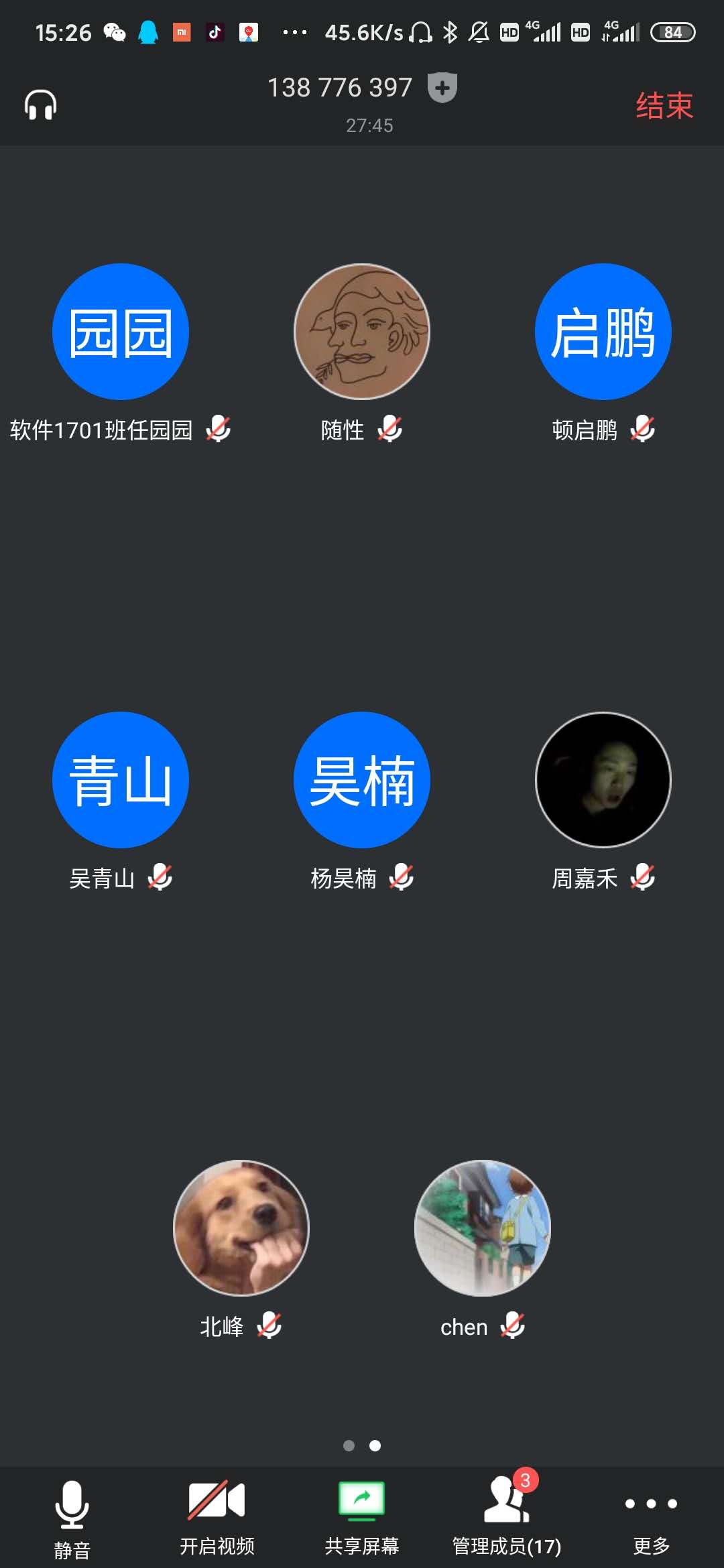This screenshot has width=724, height=1568.
Task: Select participant 吴青山
Action: coord(121,780)
